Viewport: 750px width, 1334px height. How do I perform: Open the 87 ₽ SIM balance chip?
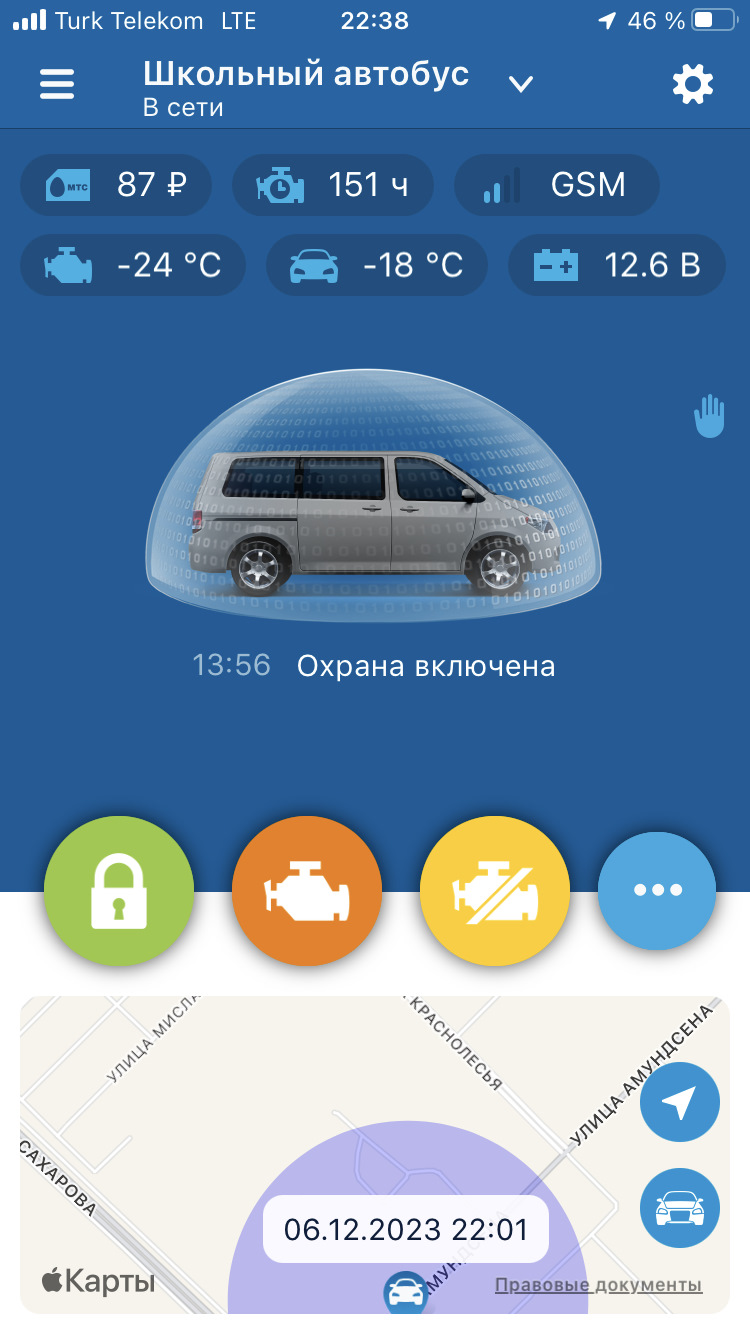[116, 185]
